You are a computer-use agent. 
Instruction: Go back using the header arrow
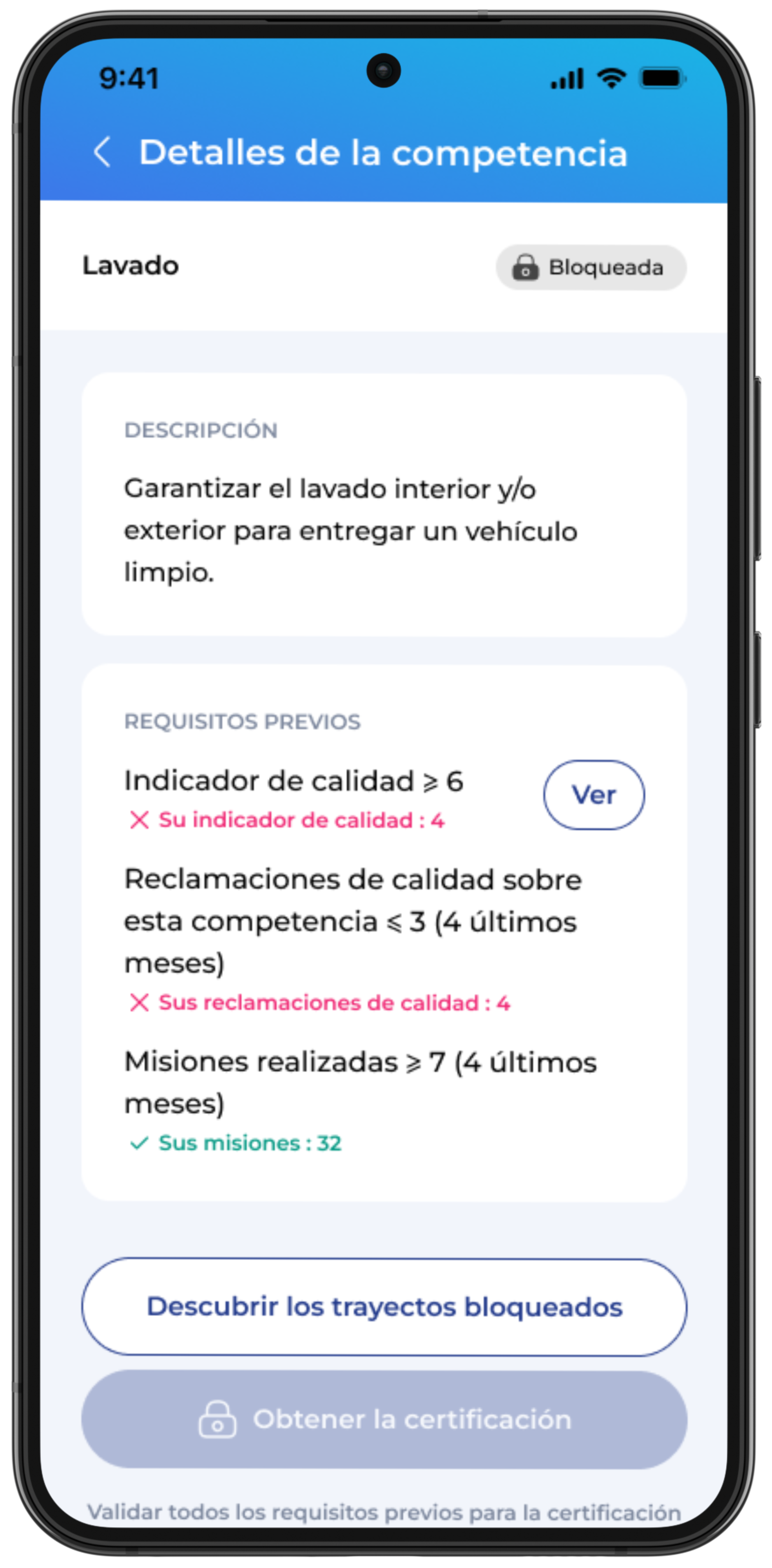102,152
